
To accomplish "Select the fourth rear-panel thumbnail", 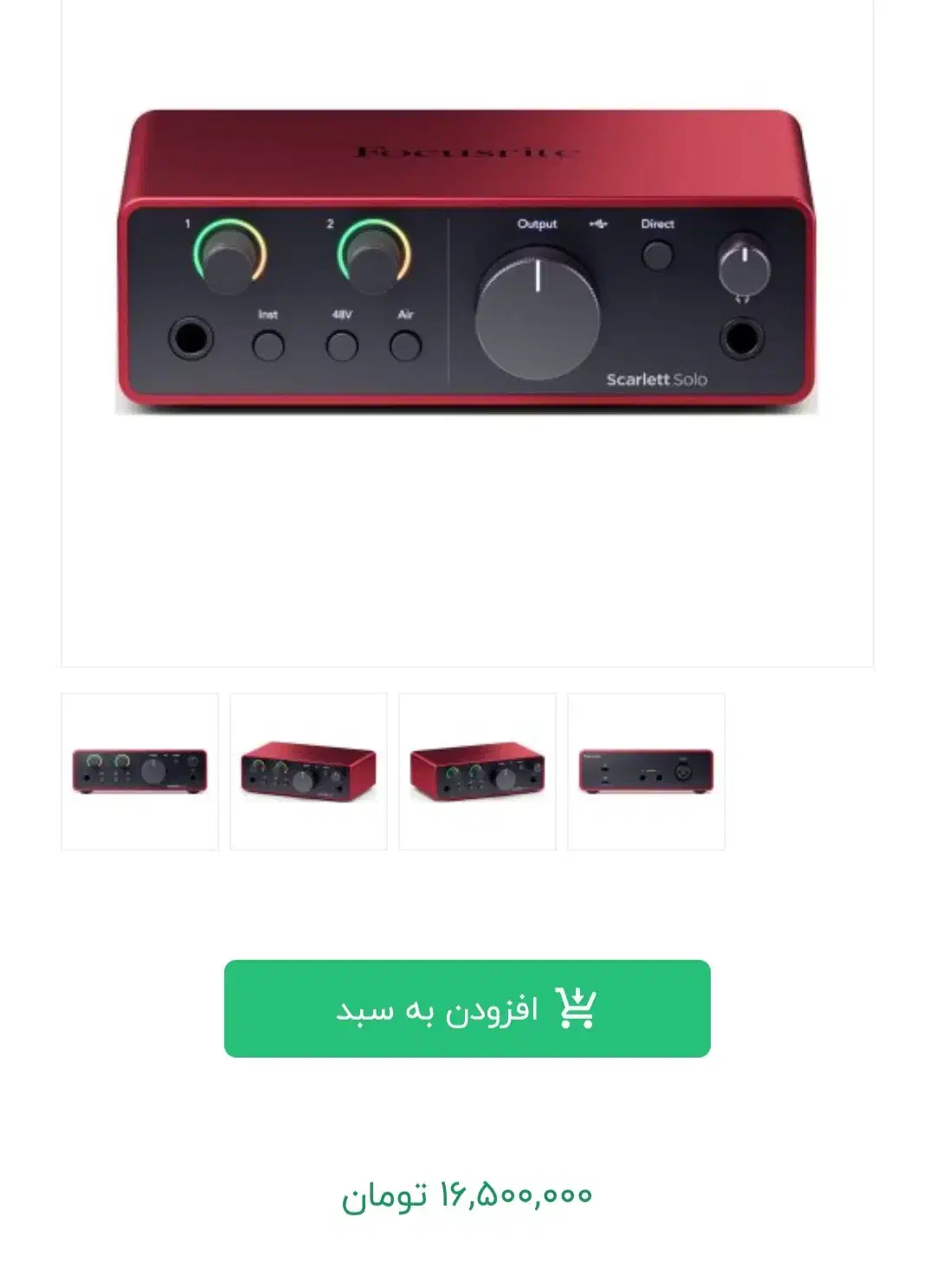I will pyautogui.click(x=646, y=771).
